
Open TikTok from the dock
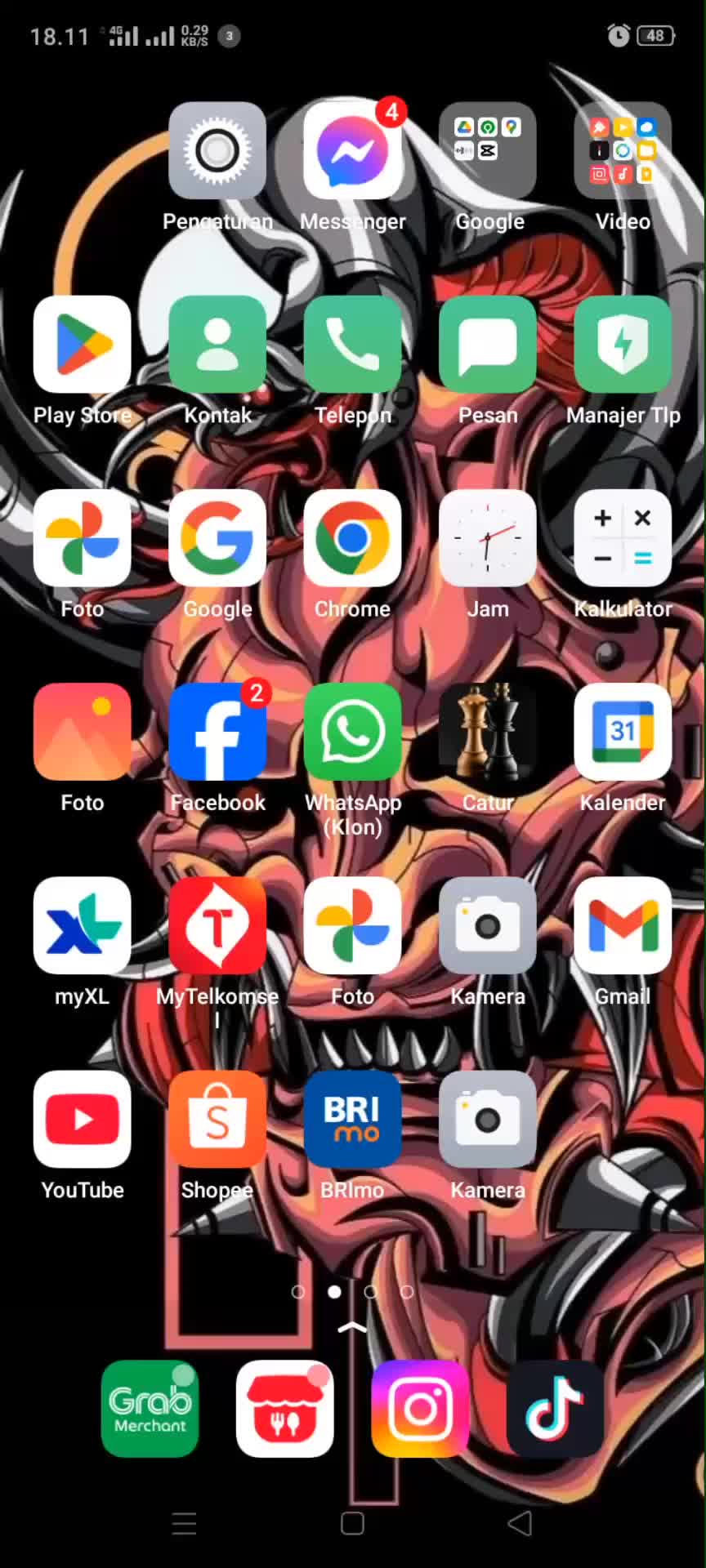[556, 1409]
